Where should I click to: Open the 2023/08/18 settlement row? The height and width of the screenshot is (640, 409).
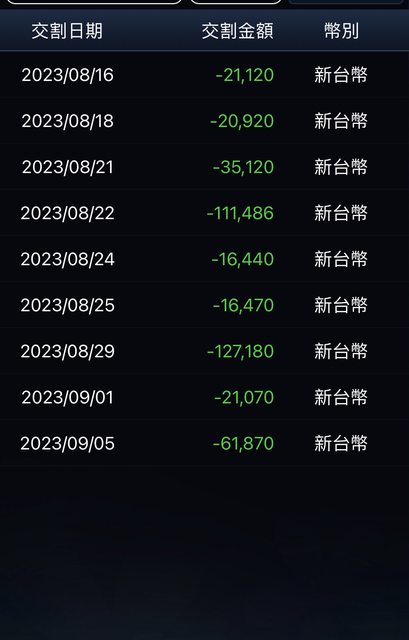(204, 121)
